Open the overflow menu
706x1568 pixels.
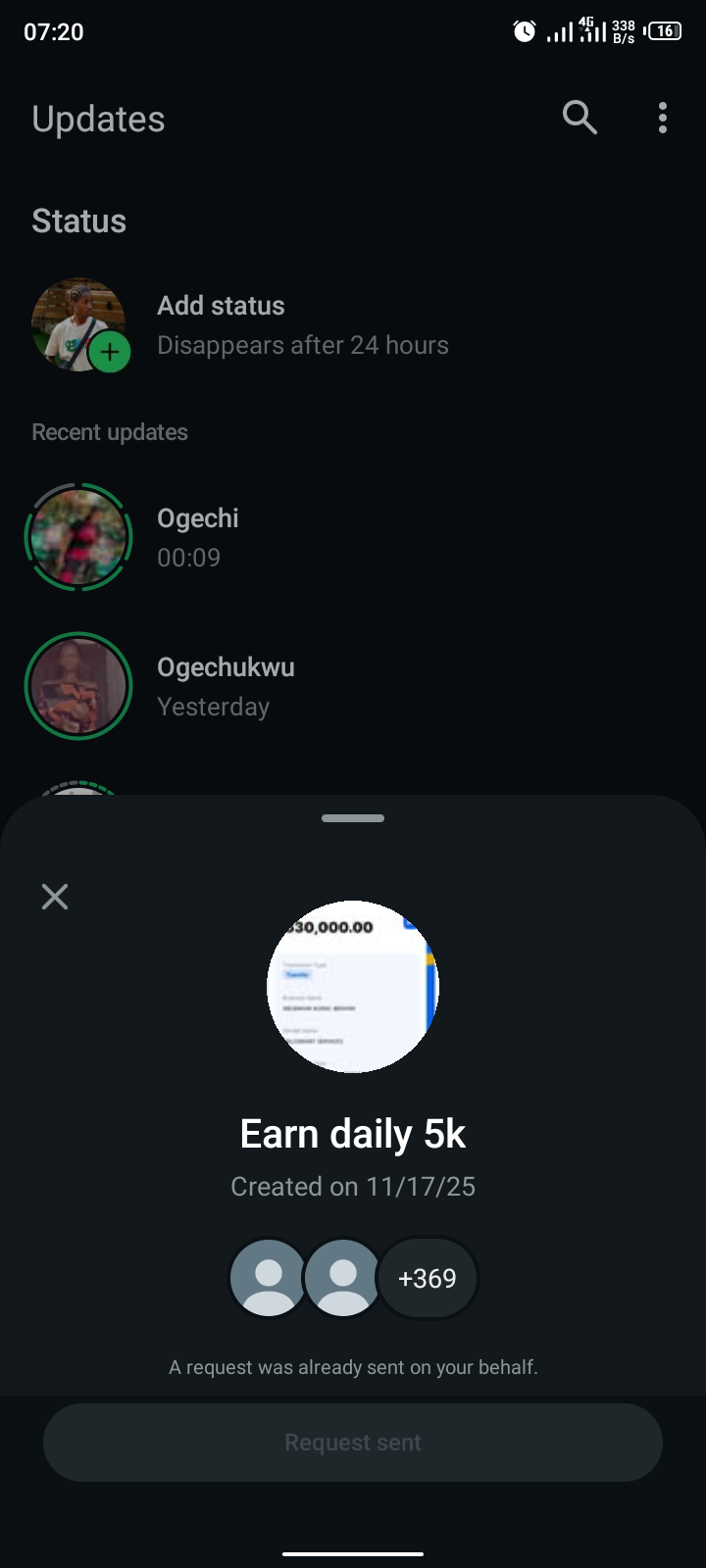coord(663,118)
